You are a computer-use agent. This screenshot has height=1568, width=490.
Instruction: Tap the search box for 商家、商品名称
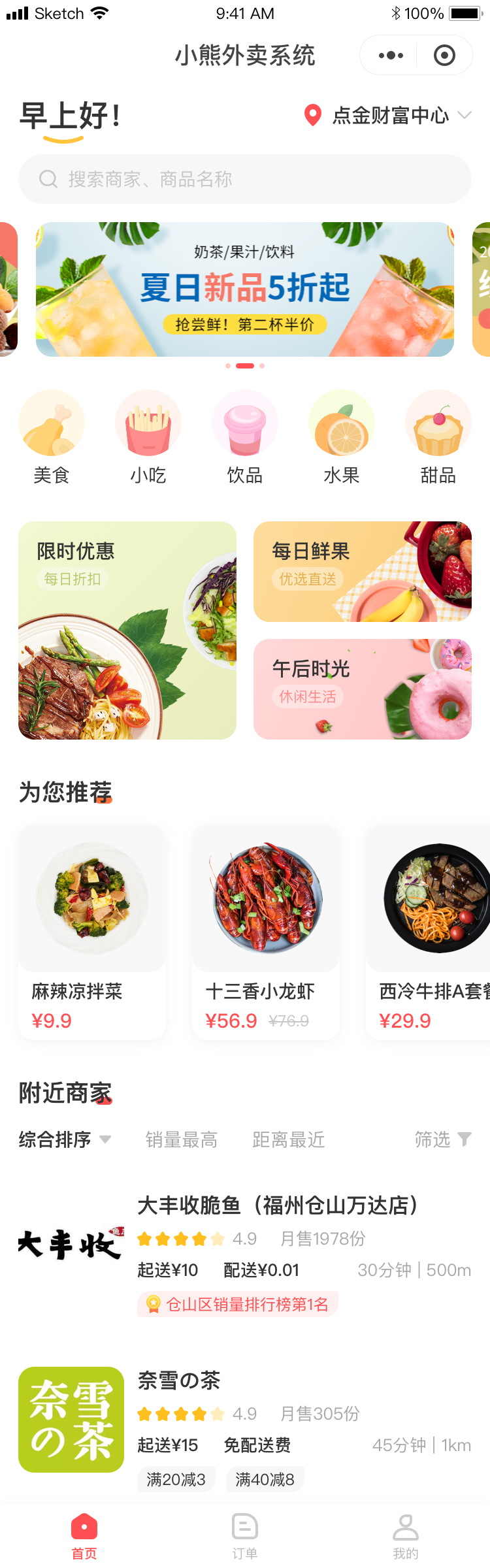click(245, 179)
